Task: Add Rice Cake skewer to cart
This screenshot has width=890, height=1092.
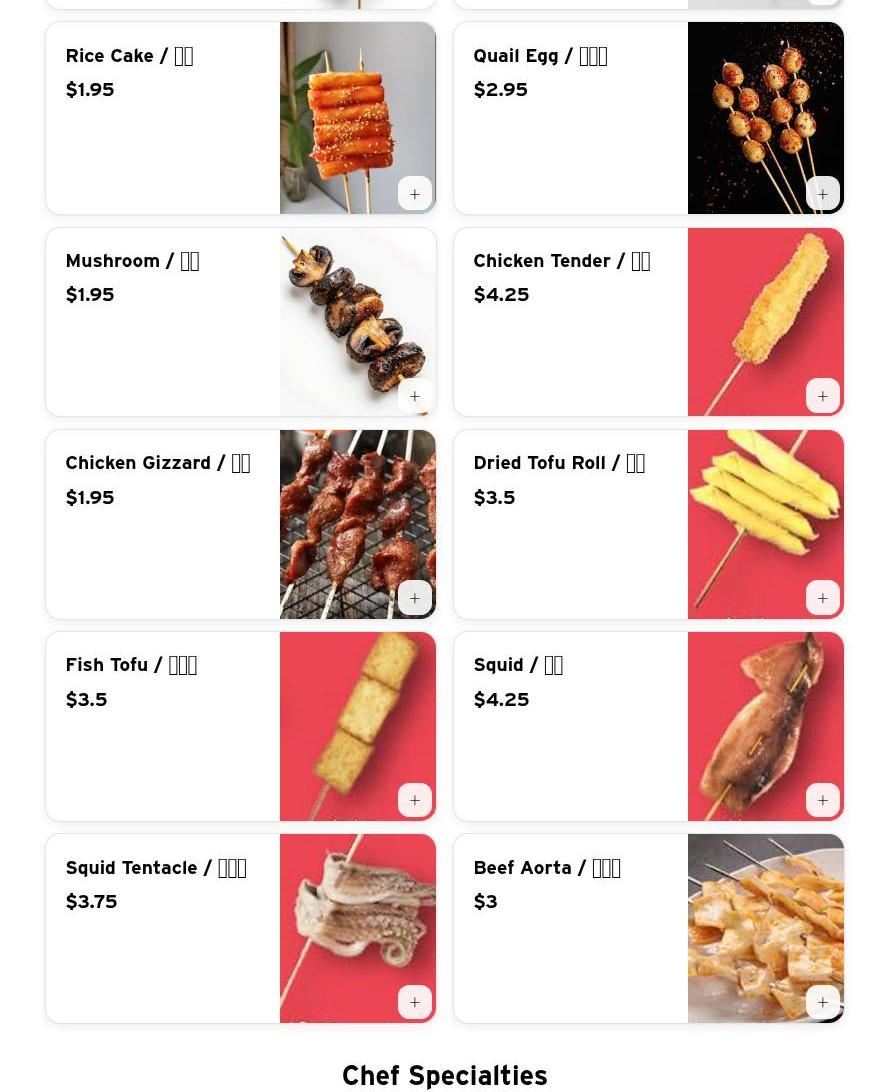Action: (x=415, y=194)
